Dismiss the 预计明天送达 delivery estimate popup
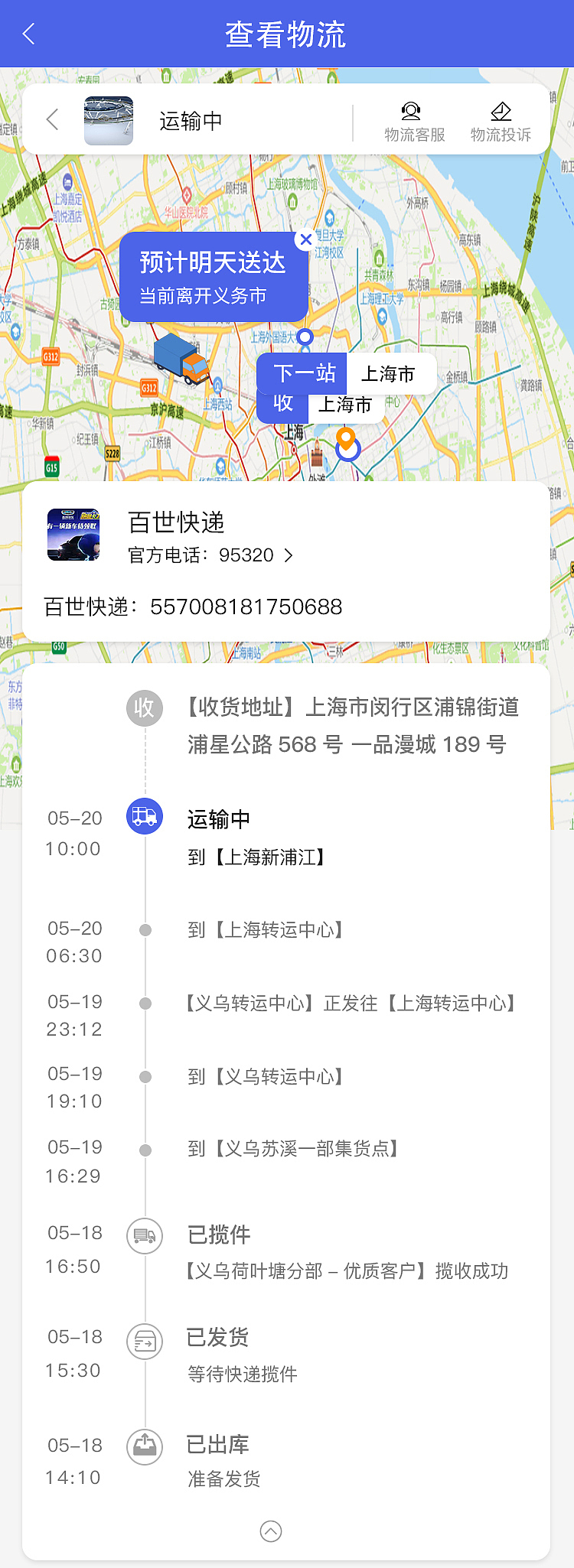This screenshot has height=1568, width=574. click(x=305, y=239)
